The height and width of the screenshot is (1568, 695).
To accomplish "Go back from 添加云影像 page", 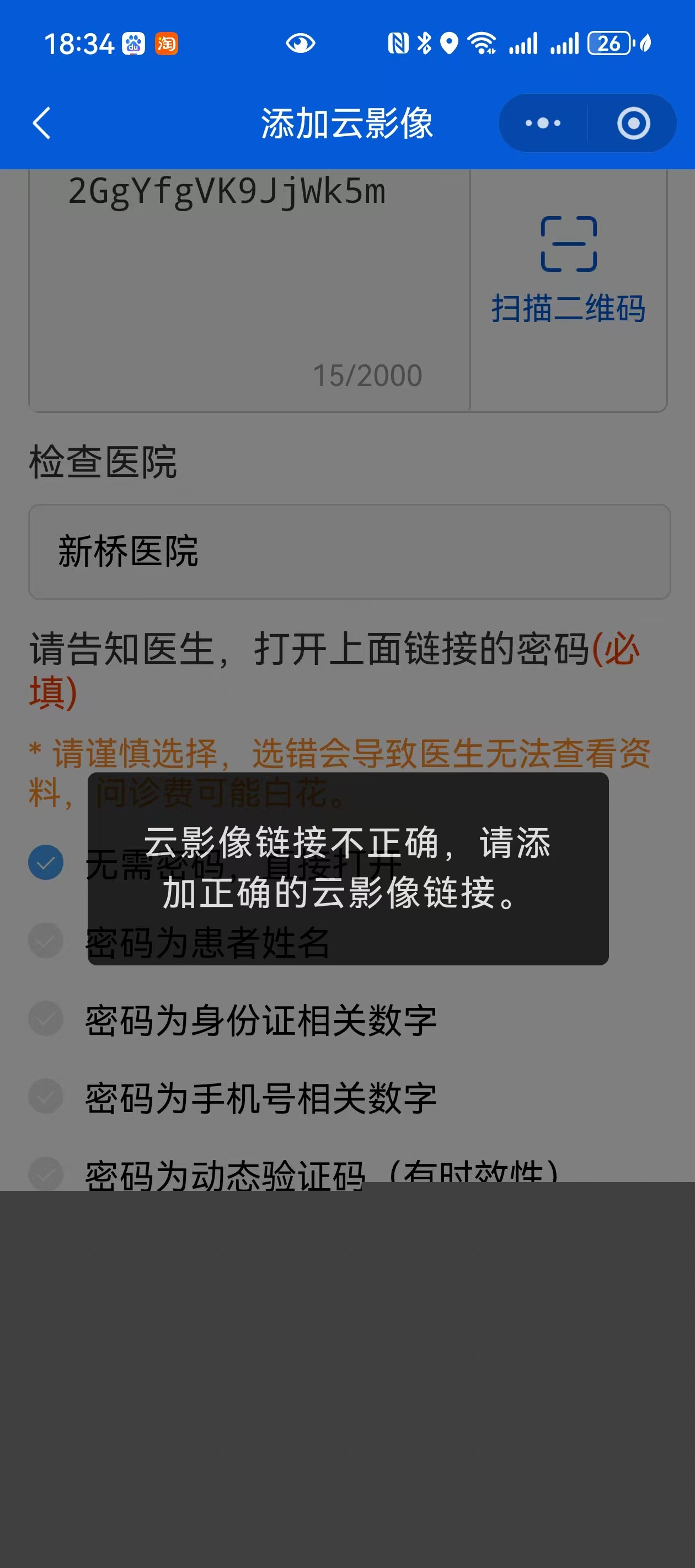I will tap(41, 123).
